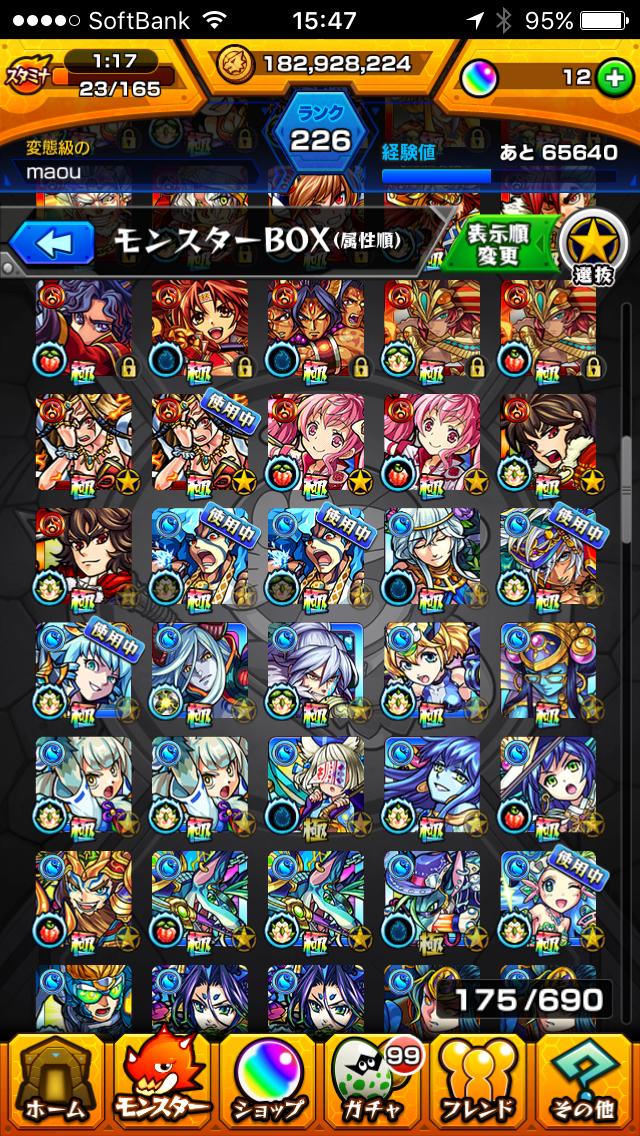Select the winking mermaid girl marked 使用中
This screenshot has height=1136, width=640.
click(x=548, y=899)
